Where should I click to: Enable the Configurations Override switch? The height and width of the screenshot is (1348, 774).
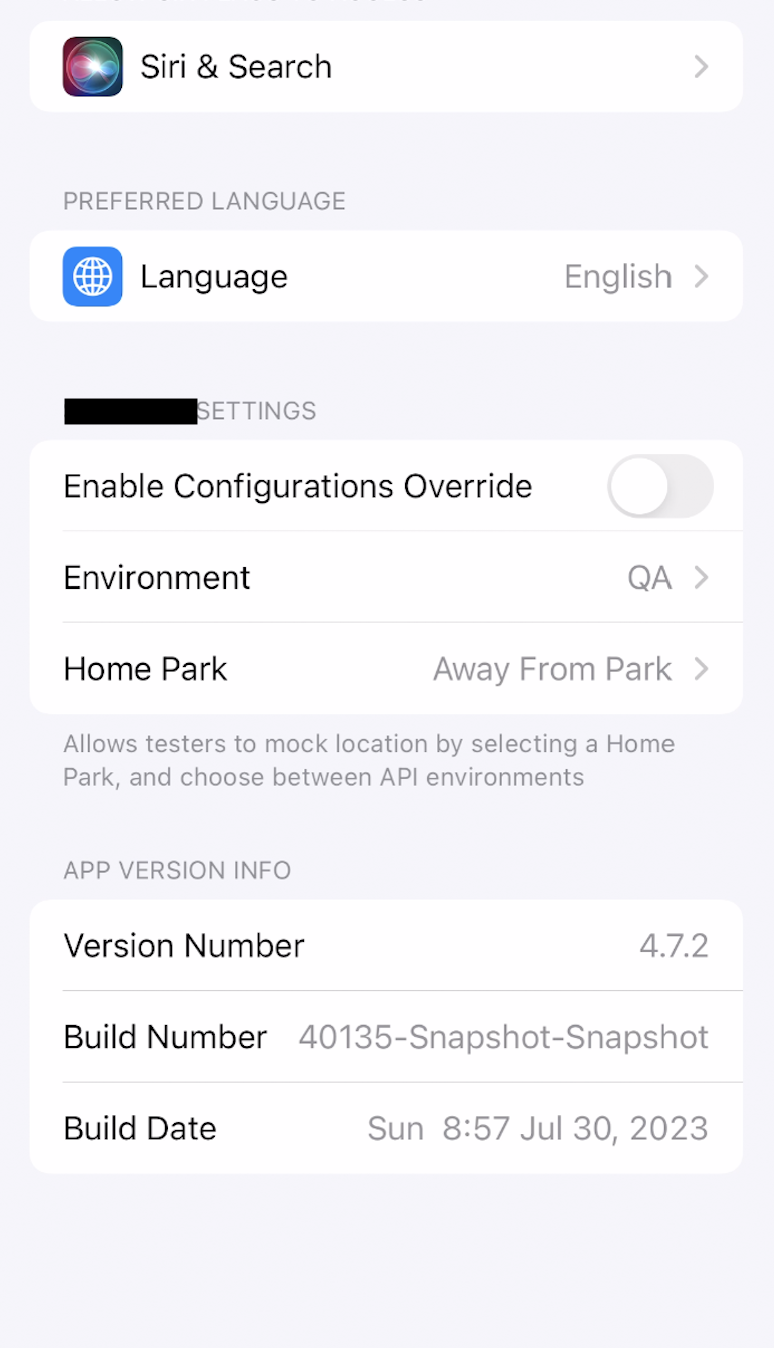[660, 486]
